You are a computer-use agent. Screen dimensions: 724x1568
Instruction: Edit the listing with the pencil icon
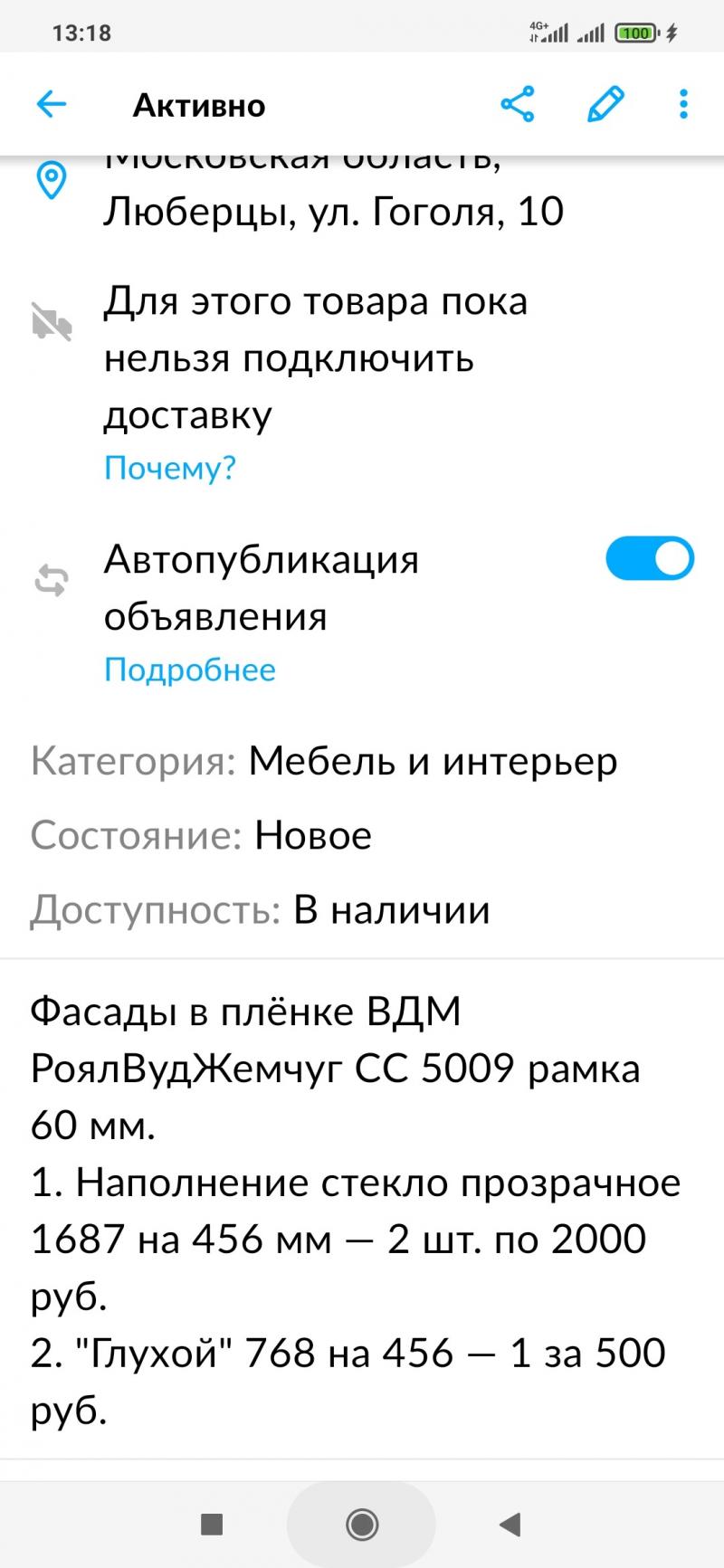click(605, 105)
